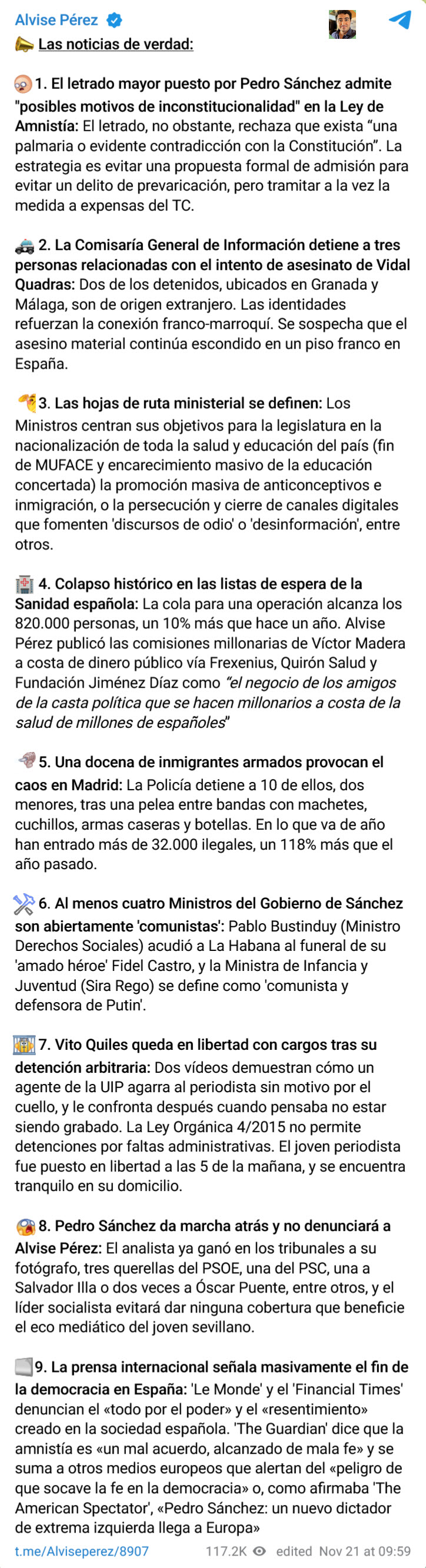Follow the t.me/Alviseperez/8907 link
The height and width of the screenshot is (1568, 426).
(x=82, y=1551)
